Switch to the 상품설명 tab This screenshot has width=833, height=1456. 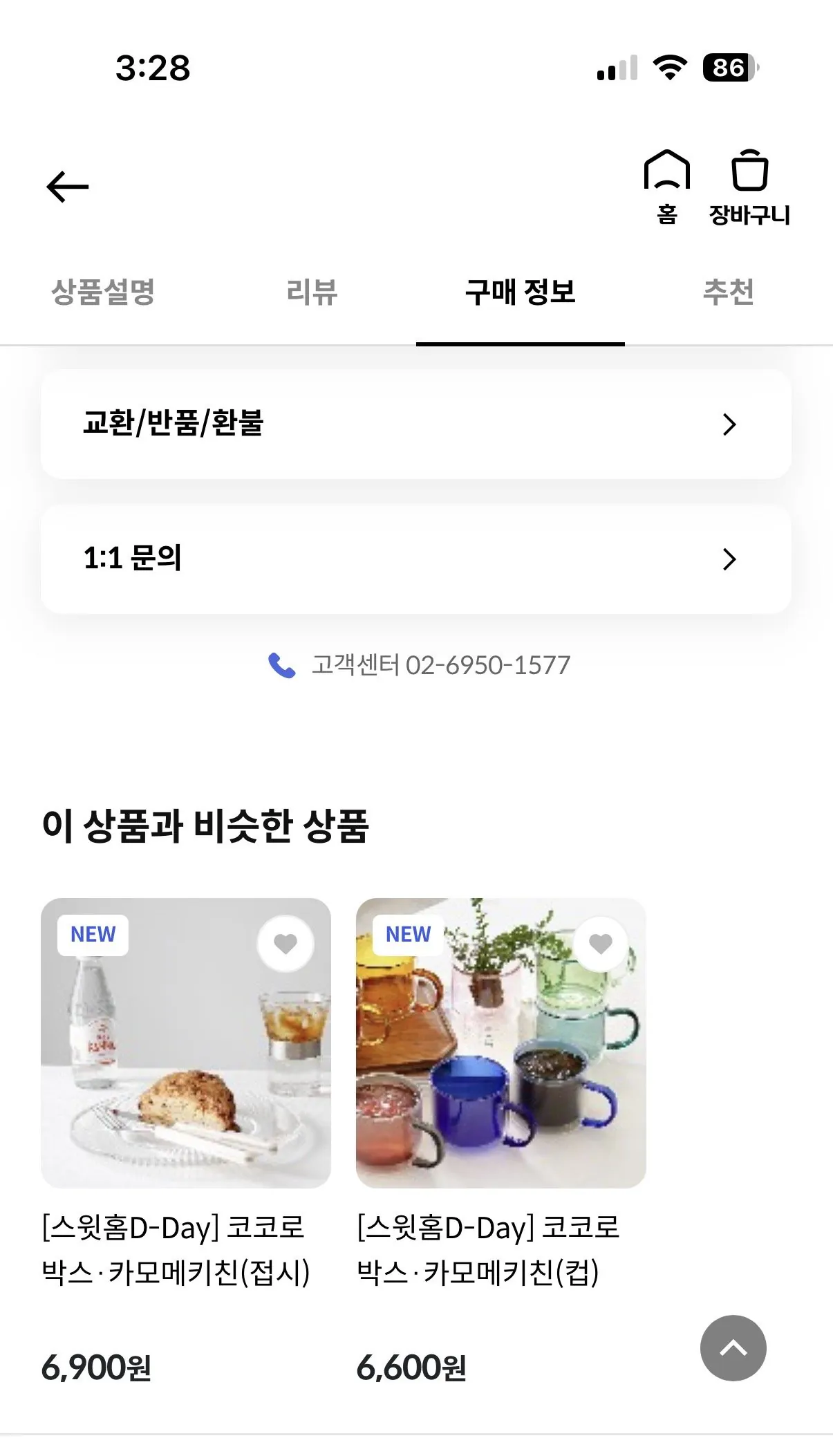(x=103, y=292)
